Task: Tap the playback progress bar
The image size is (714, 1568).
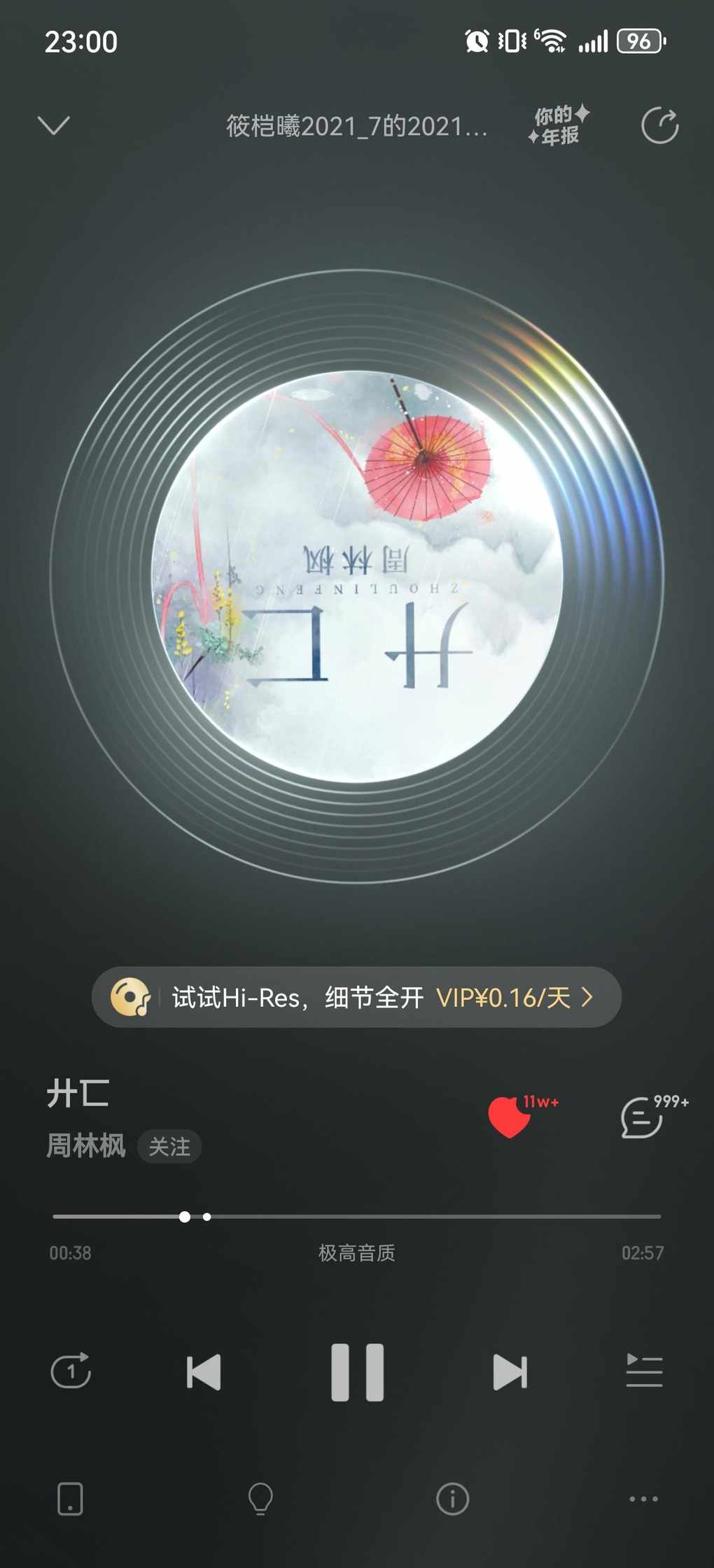Action: [x=420, y=1217]
